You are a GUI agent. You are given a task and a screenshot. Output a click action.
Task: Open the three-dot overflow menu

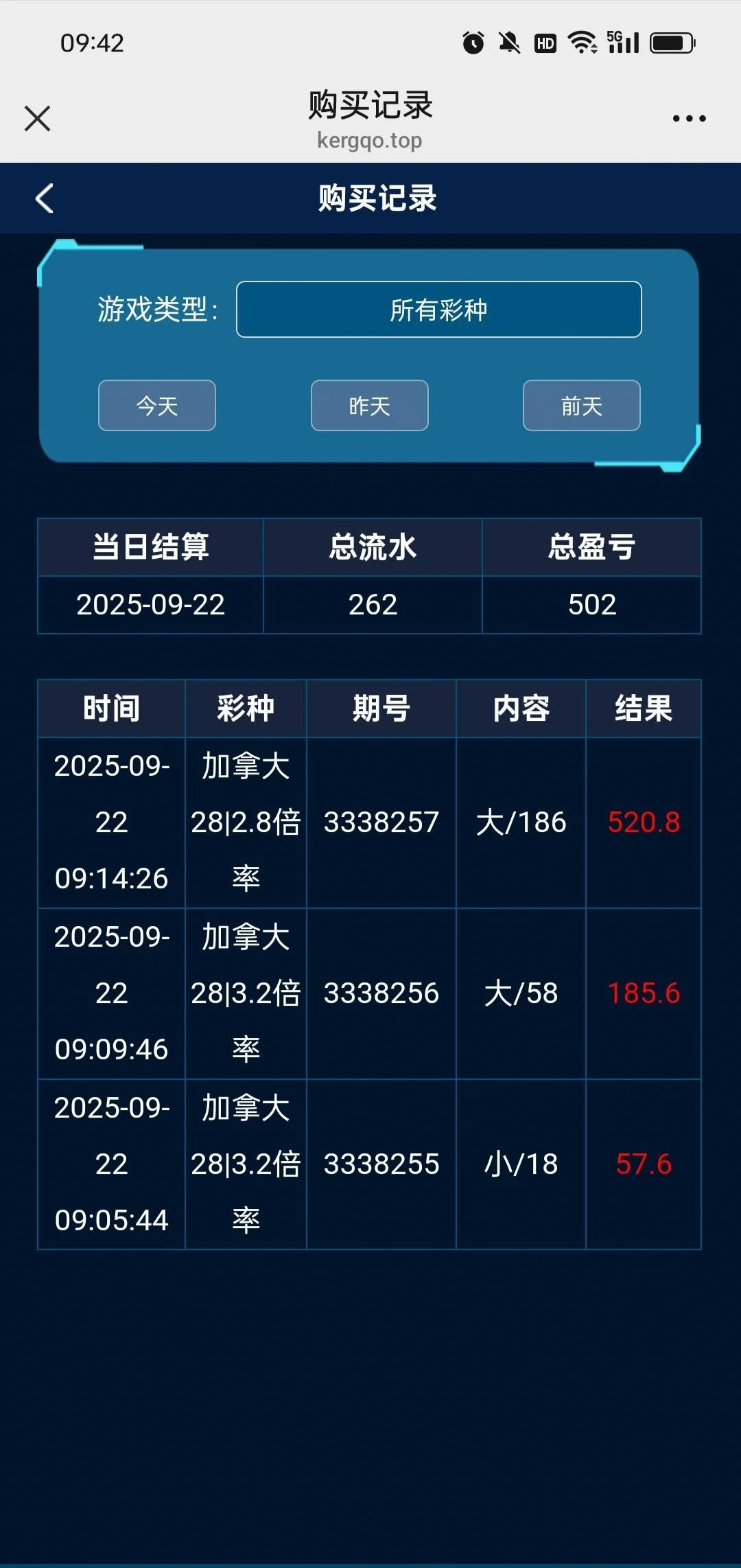pos(689,118)
